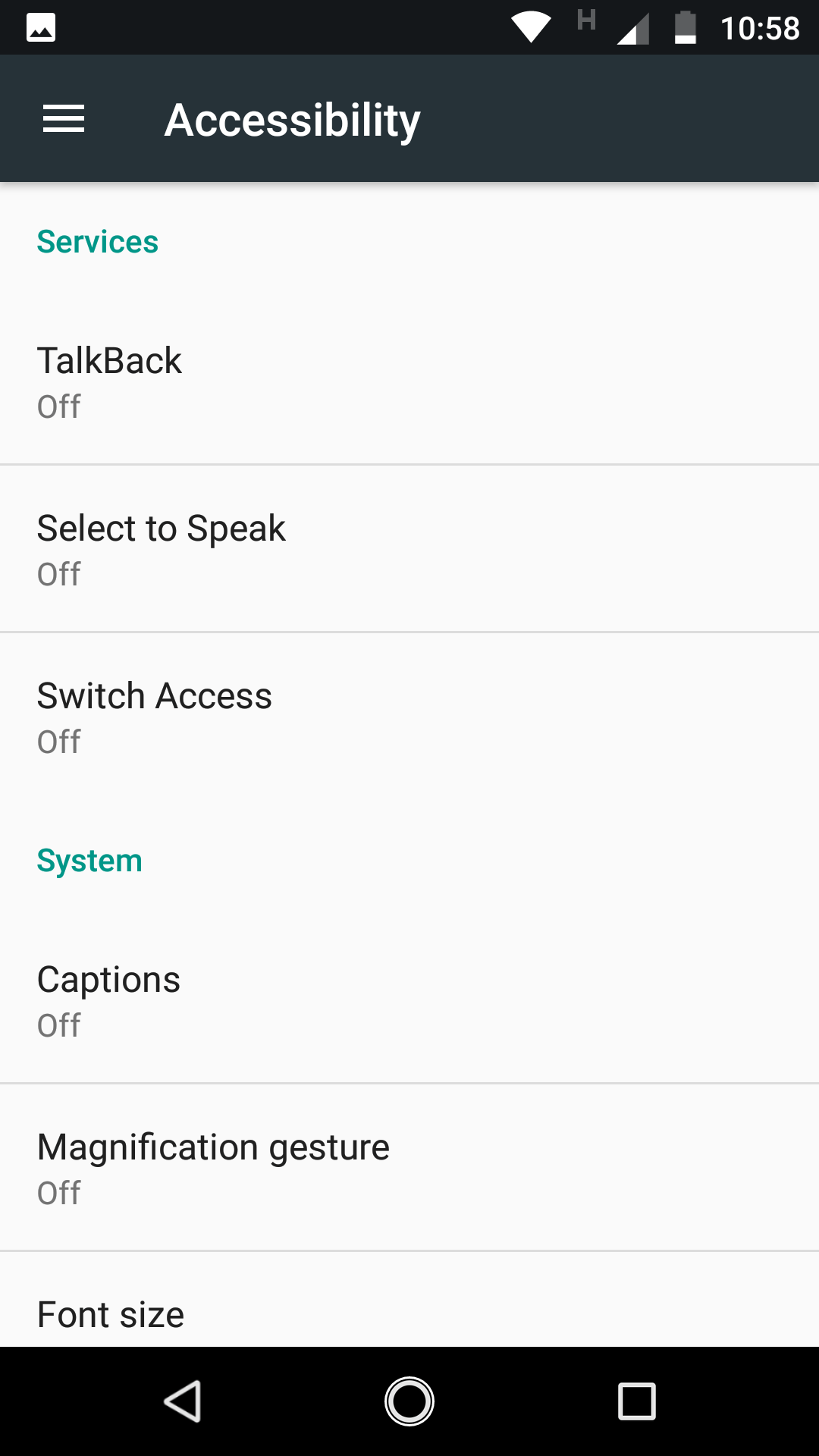Open Switch Access settings
The height and width of the screenshot is (1456, 819).
click(409, 717)
